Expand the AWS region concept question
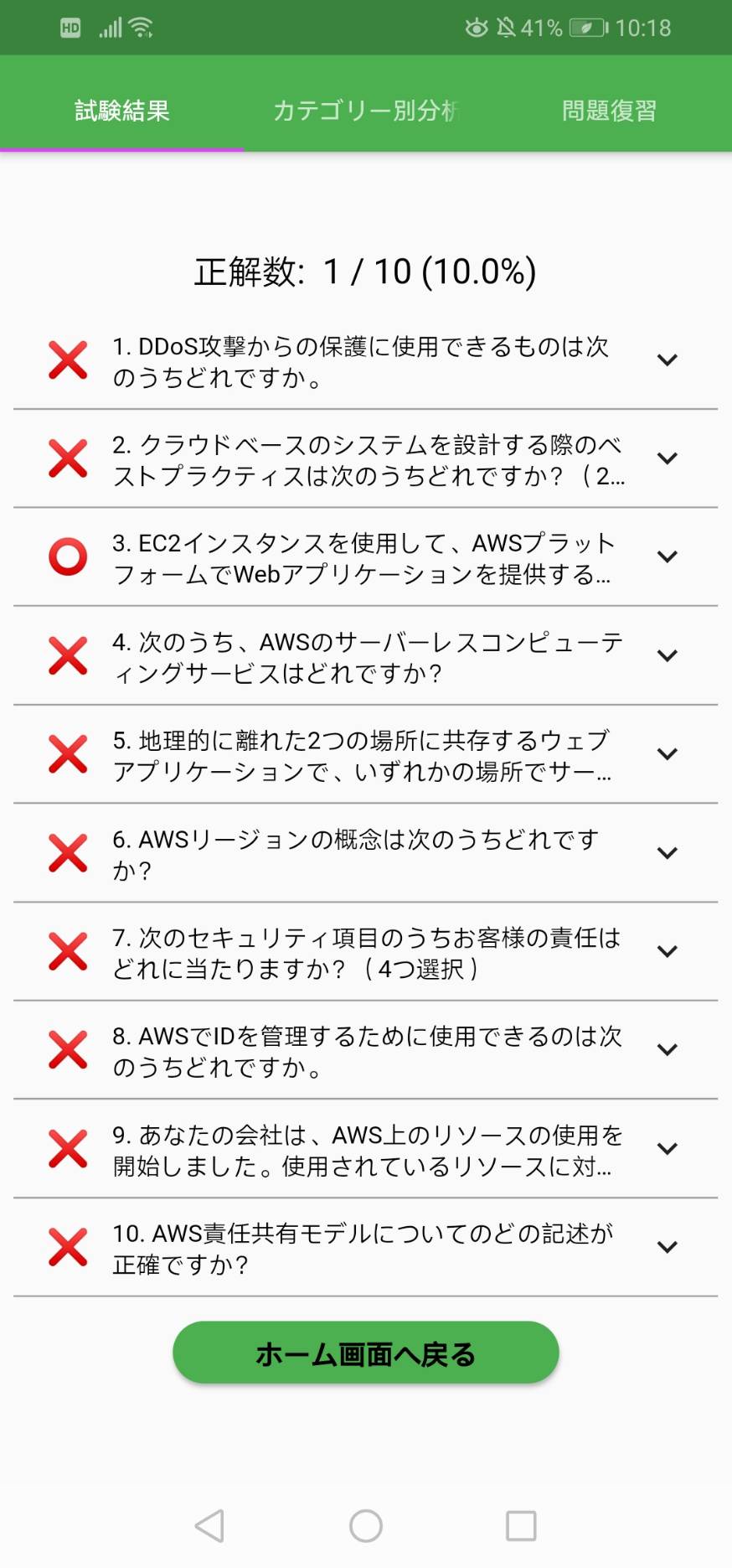The width and height of the screenshot is (732, 1568). pyautogui.click(x=668, y=851)
